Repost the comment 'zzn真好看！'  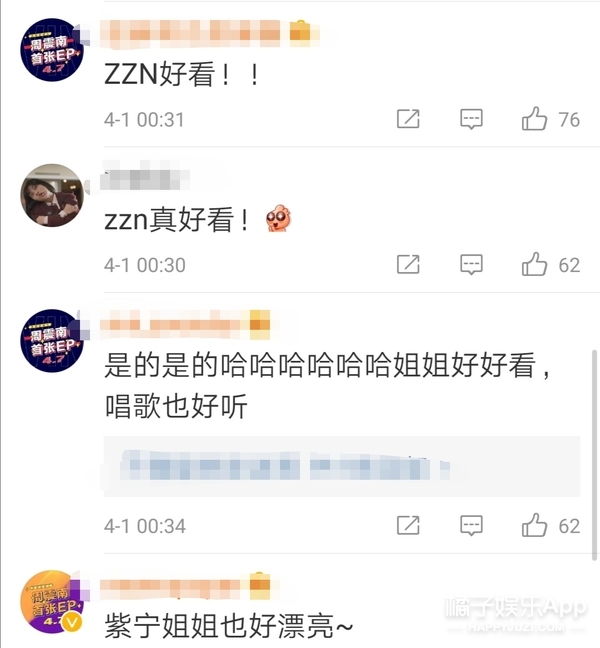408,265
